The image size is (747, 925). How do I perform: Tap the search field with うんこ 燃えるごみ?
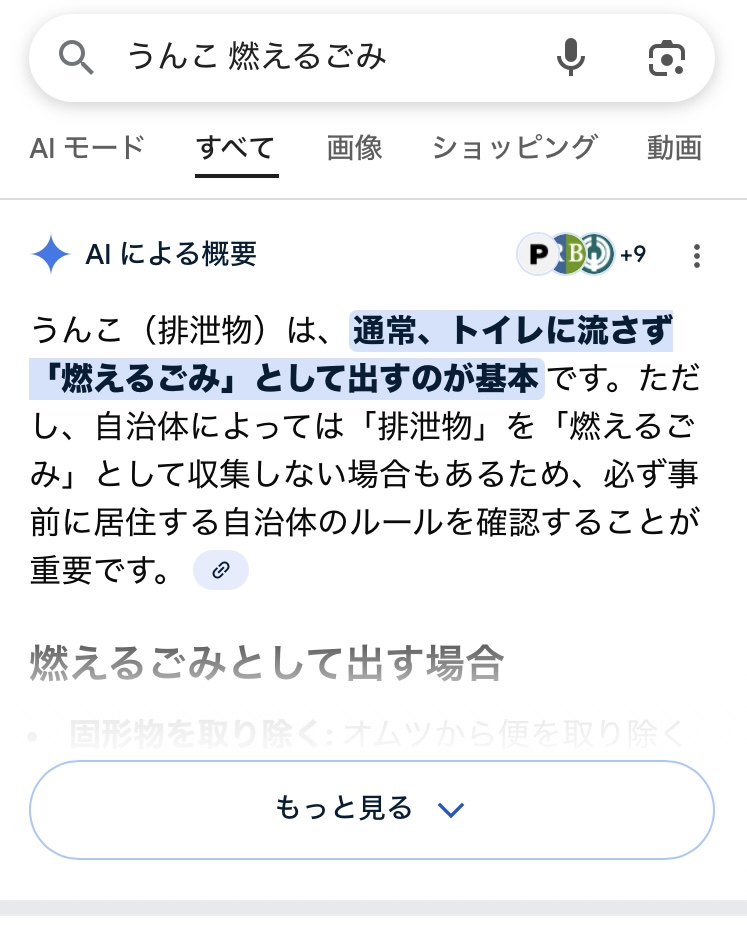[300, 58]
